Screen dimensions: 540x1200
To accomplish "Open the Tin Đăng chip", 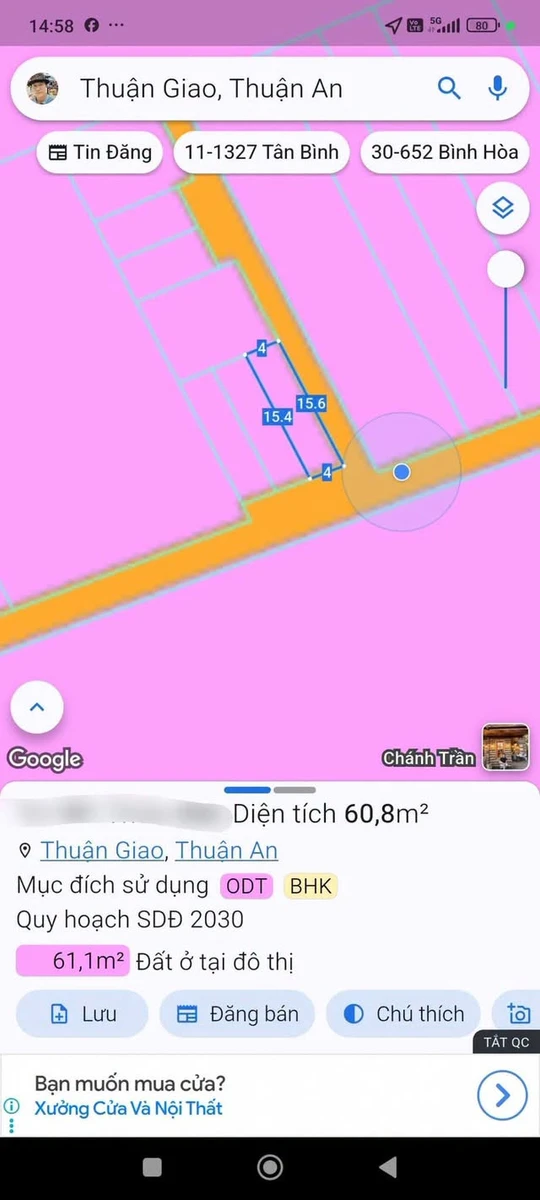I will [x=100, y=153].
